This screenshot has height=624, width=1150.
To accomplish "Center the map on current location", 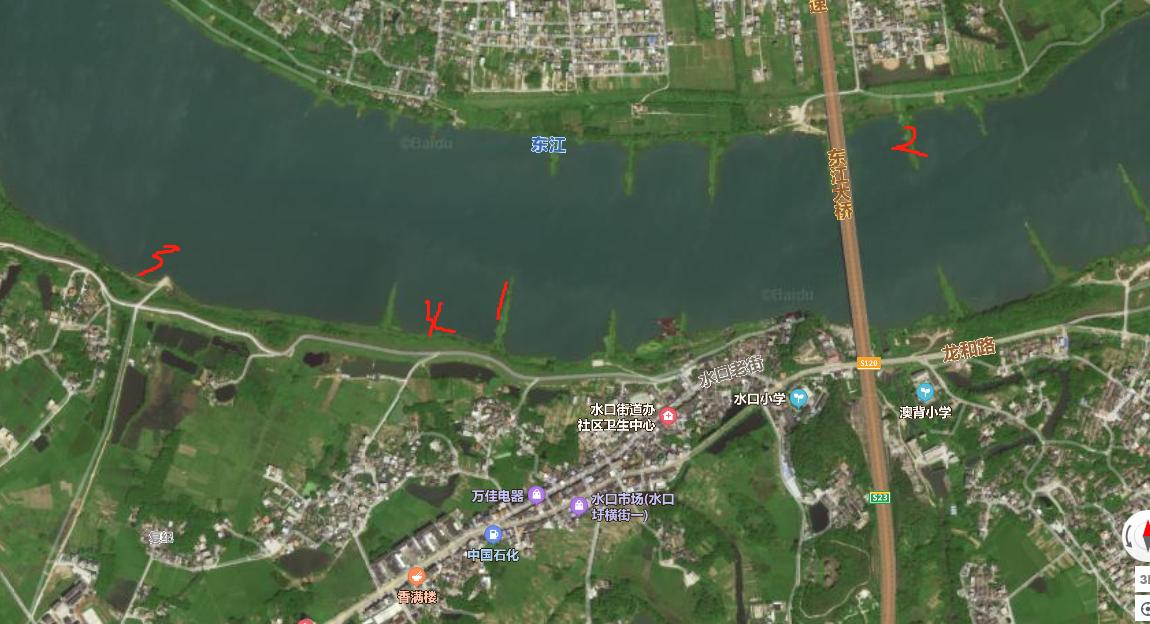I will coord(1143,608).
